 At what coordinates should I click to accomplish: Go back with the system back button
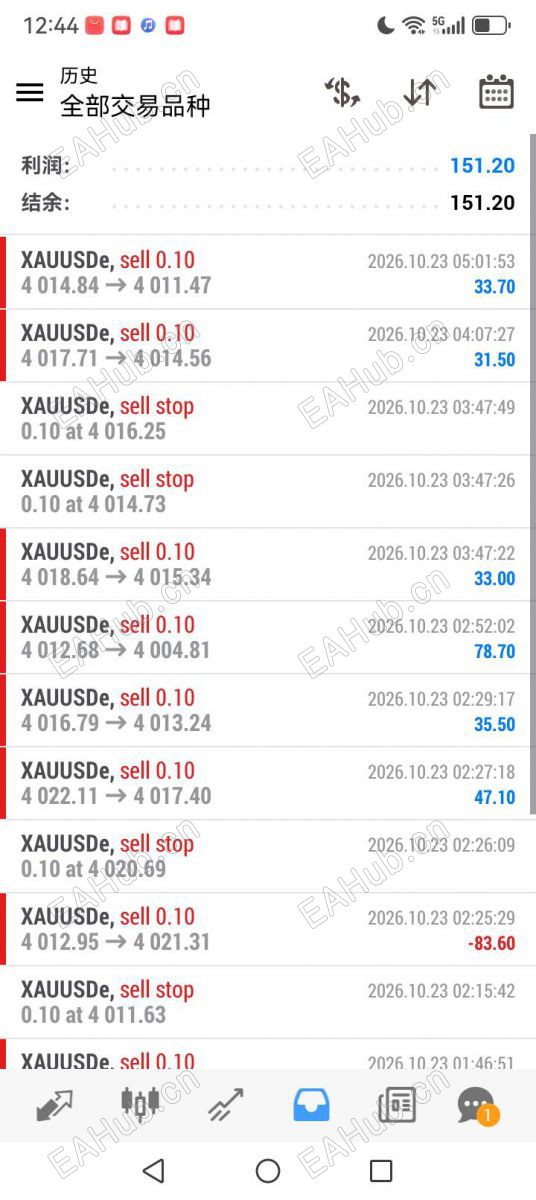[153, 1171]
